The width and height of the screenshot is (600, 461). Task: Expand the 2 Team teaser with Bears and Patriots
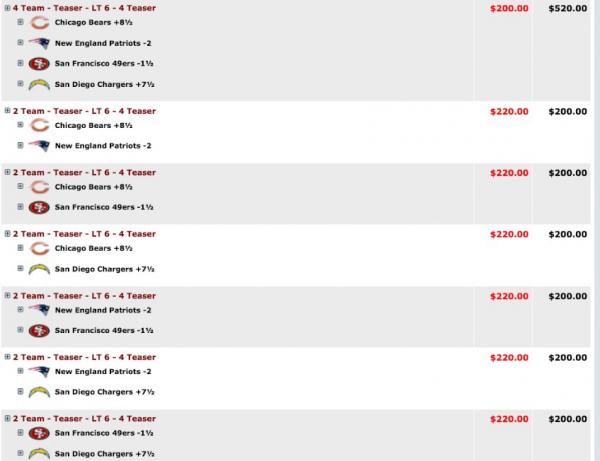[7, 111]
